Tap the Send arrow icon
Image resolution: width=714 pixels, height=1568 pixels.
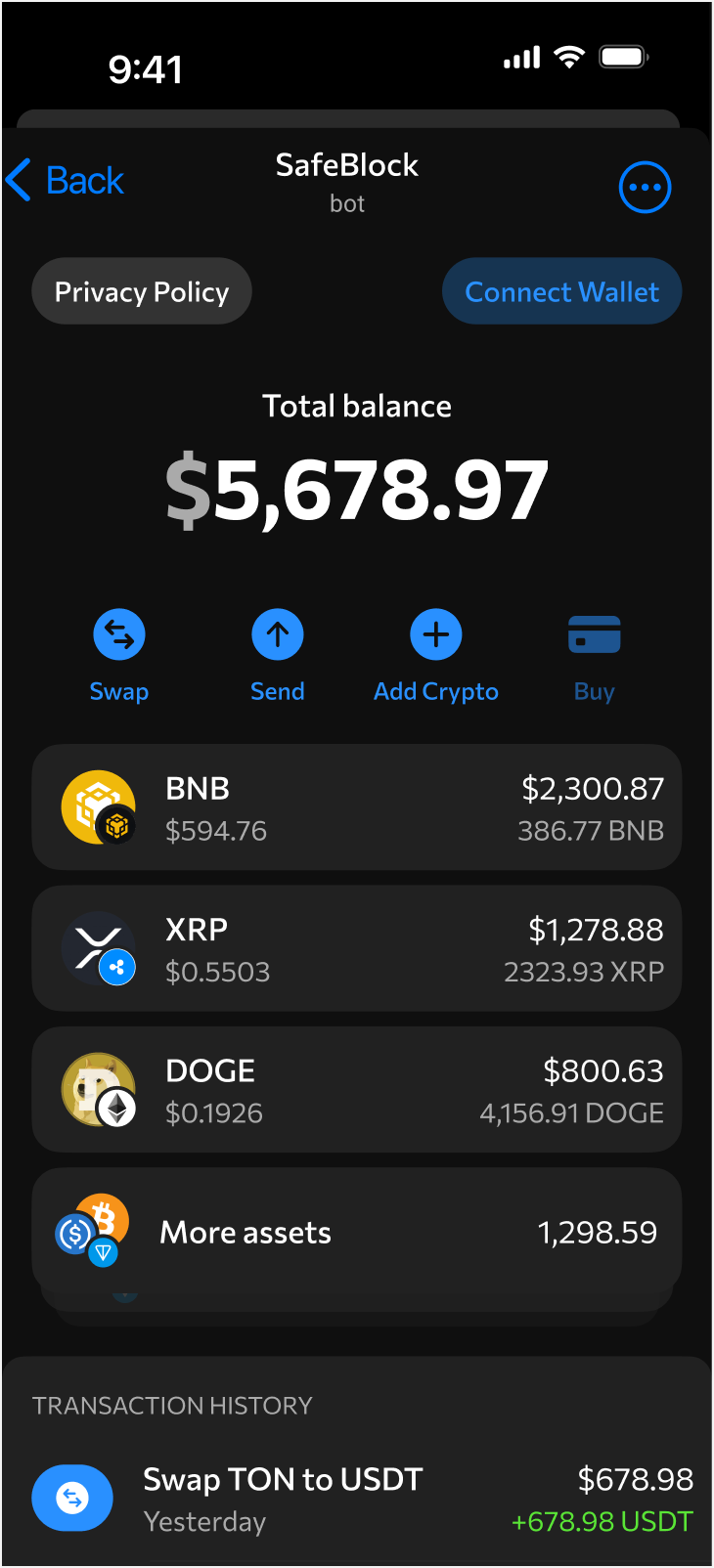tap(277, 633)
